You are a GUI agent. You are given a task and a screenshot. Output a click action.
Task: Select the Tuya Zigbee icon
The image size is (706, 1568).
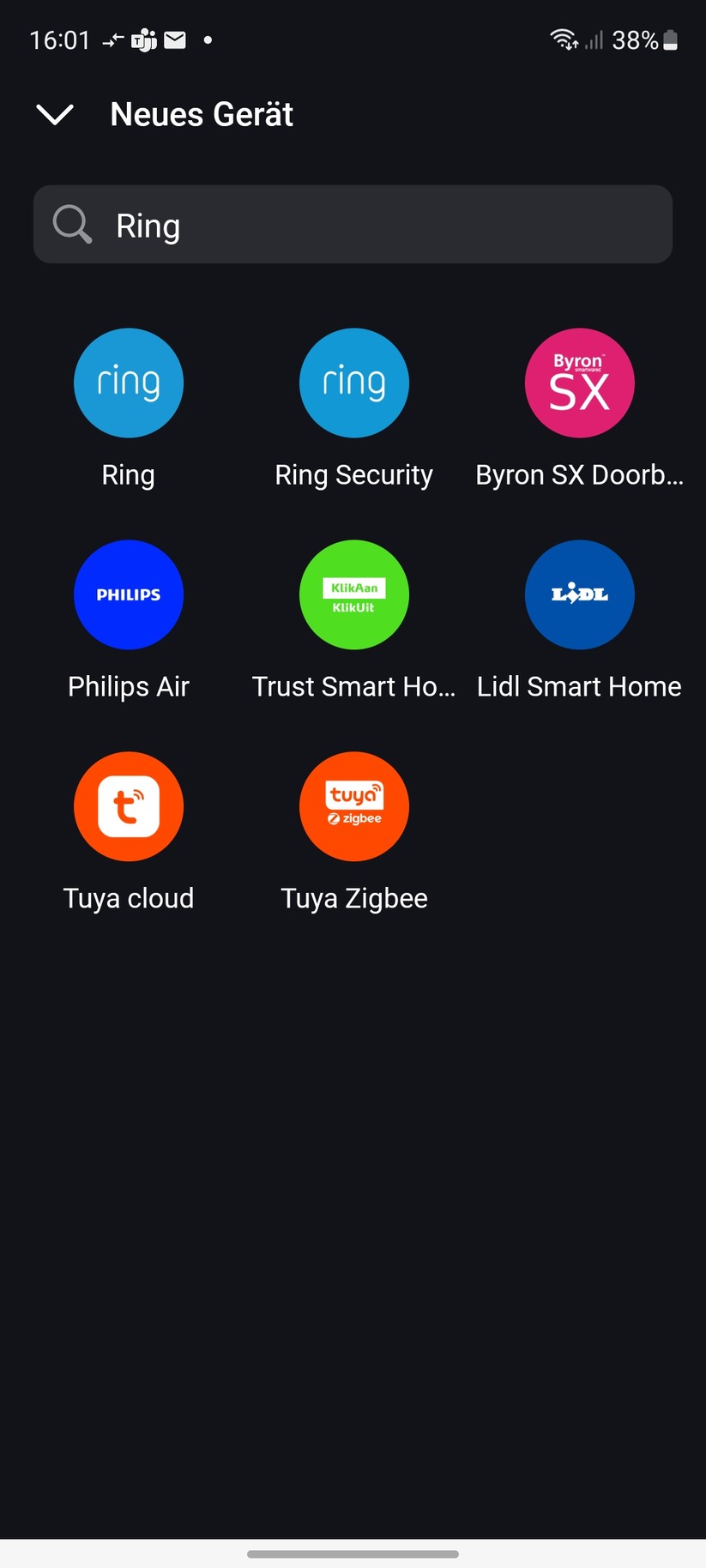pyautogui.click(x=353, y=806)
